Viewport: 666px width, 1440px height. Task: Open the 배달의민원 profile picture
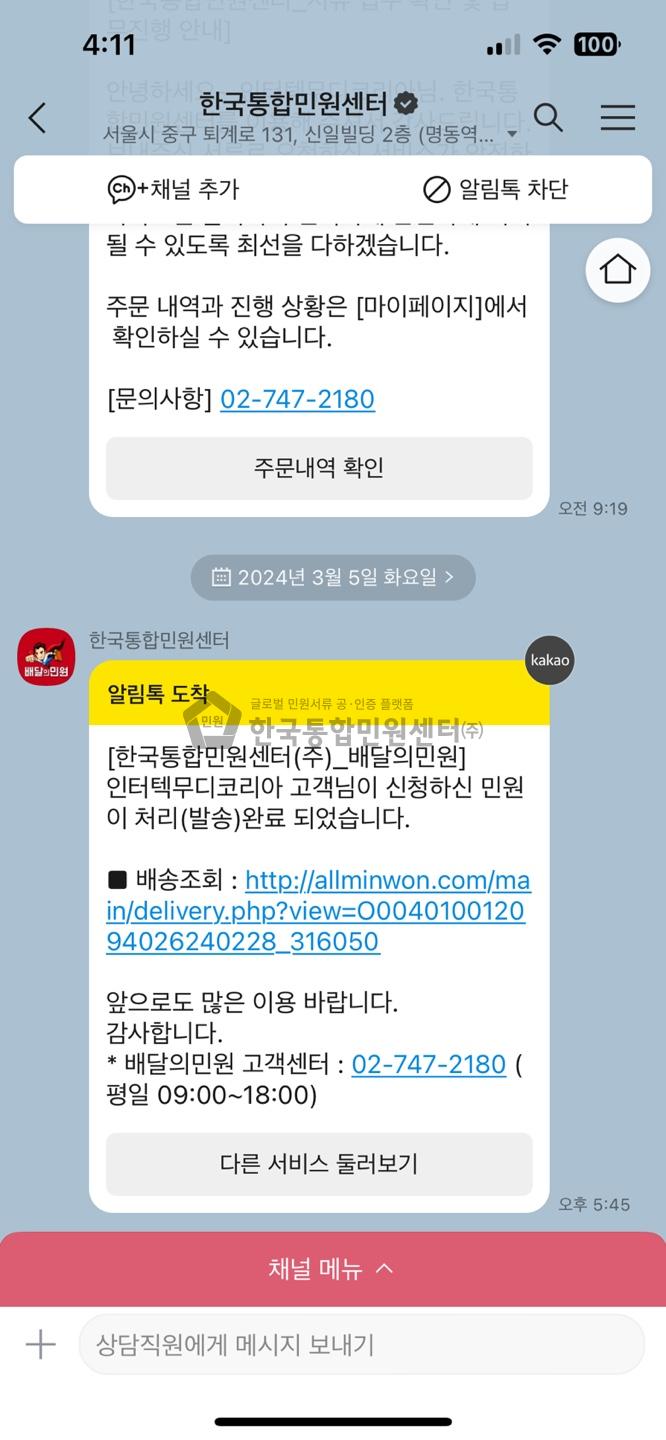46,657
